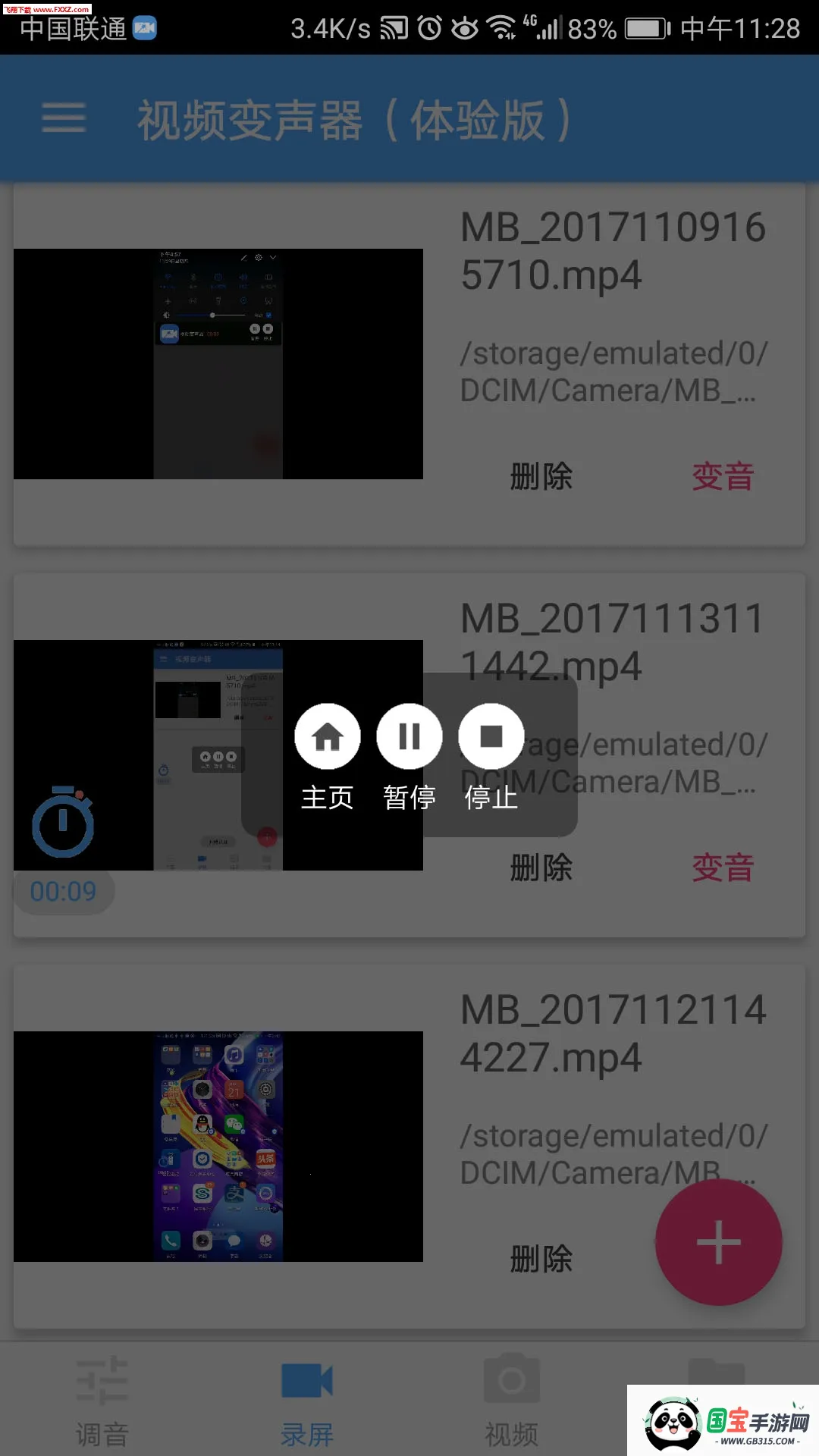Switch to the 视频 video tab
The image size is (819, 1456).
click(x=512, y=1399)
